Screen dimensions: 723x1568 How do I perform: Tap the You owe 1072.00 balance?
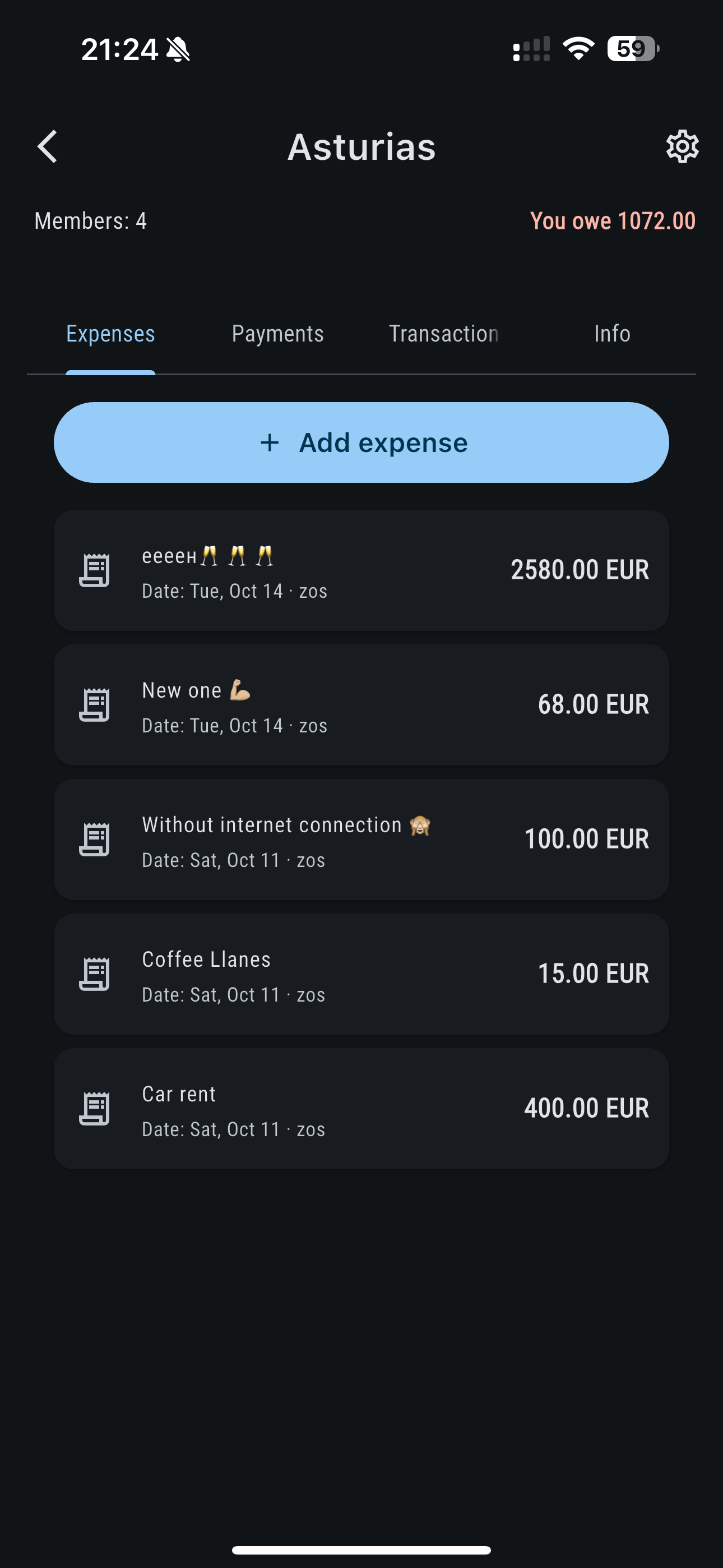[x=613, y=221]
